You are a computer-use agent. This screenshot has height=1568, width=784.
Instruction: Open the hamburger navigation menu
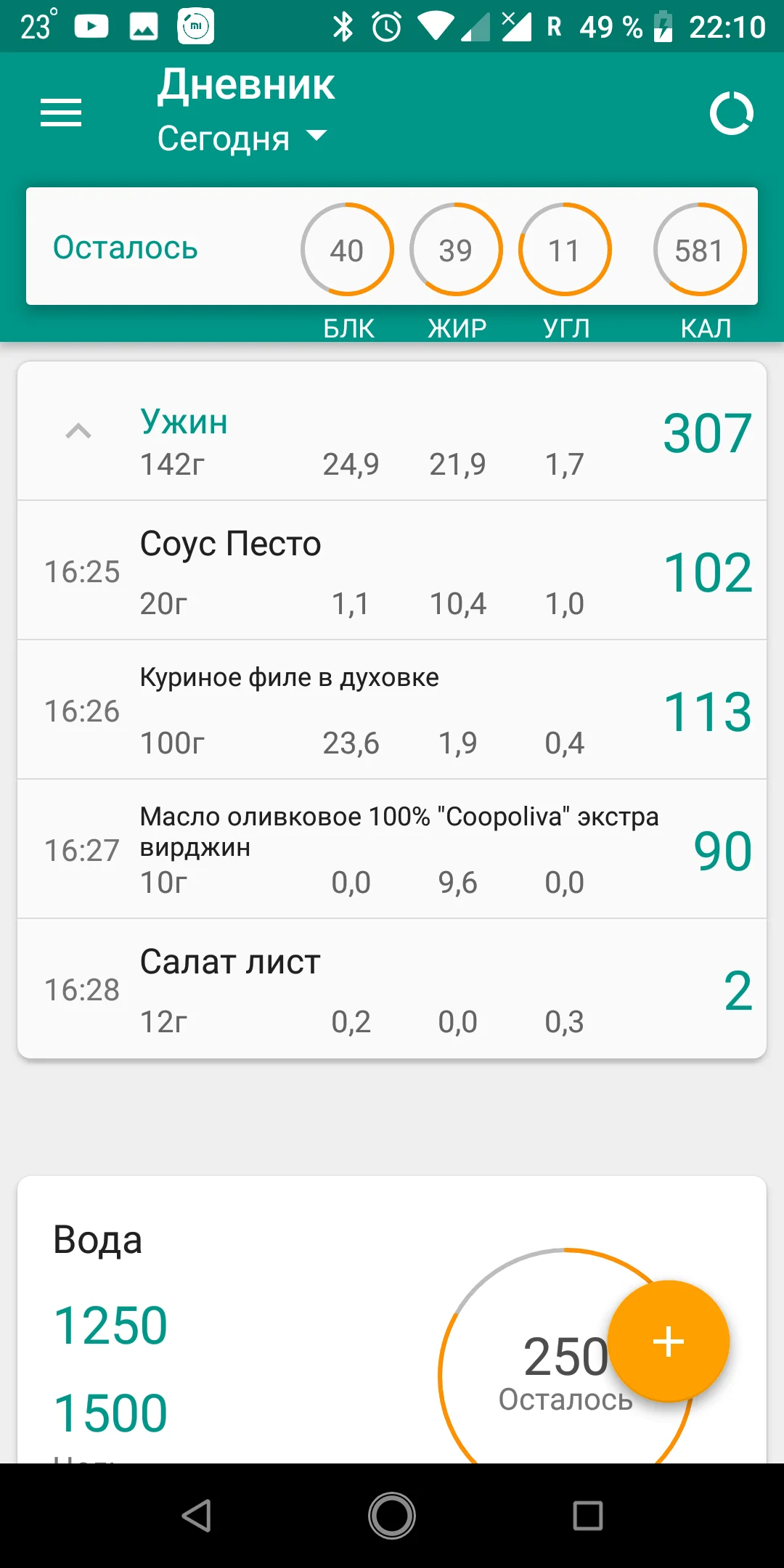(x=61, y=113)
